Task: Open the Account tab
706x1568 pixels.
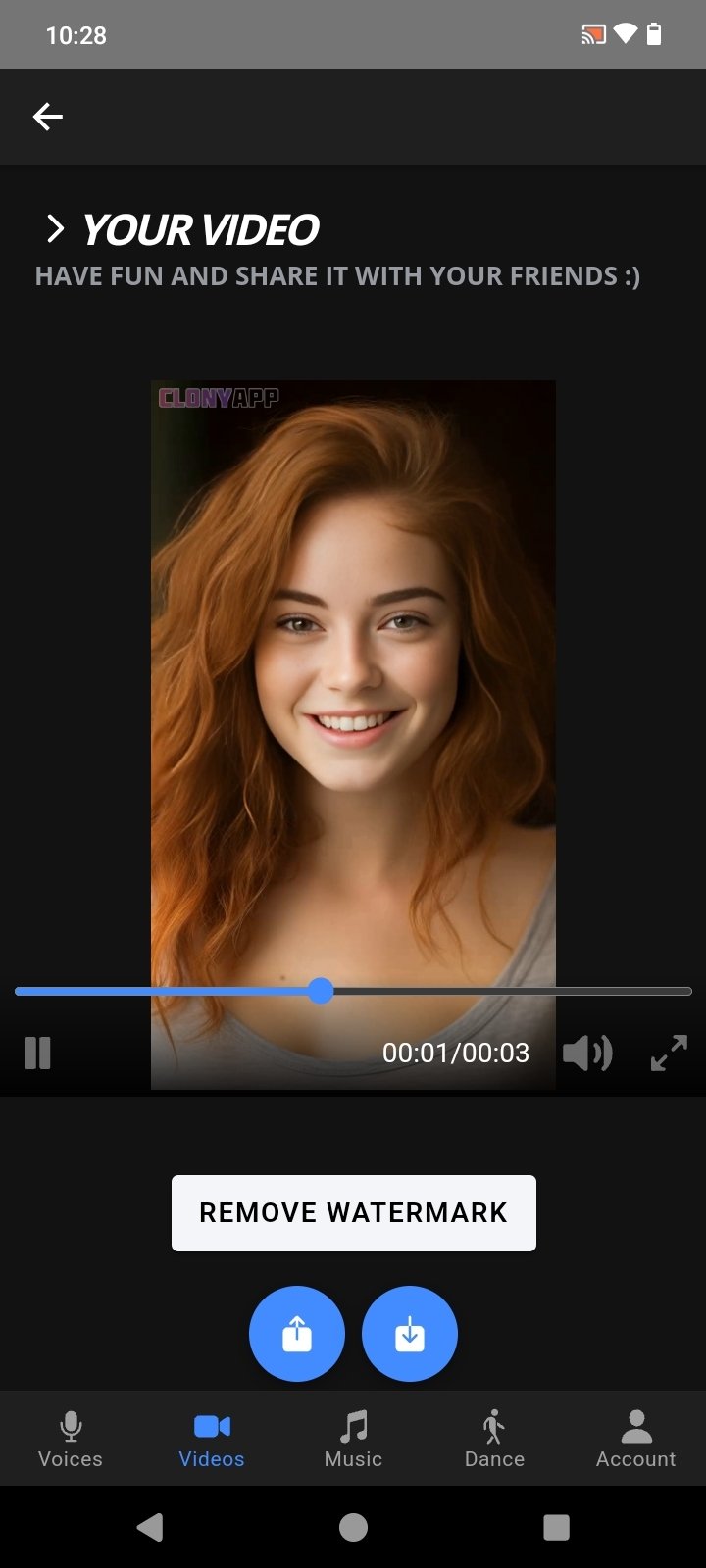Action: 635,1439
